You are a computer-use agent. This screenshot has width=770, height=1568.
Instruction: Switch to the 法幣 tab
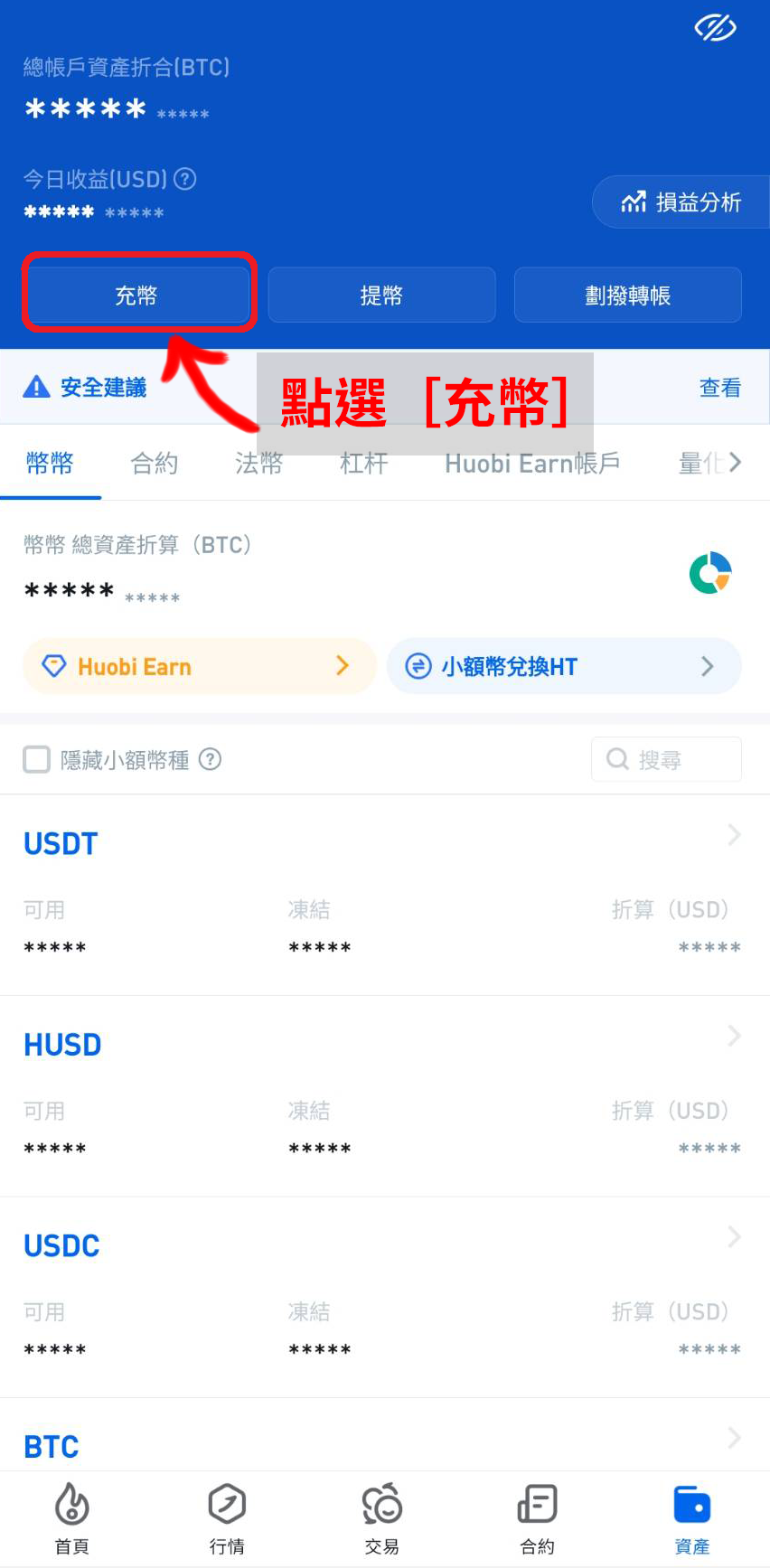coord(258,464)
